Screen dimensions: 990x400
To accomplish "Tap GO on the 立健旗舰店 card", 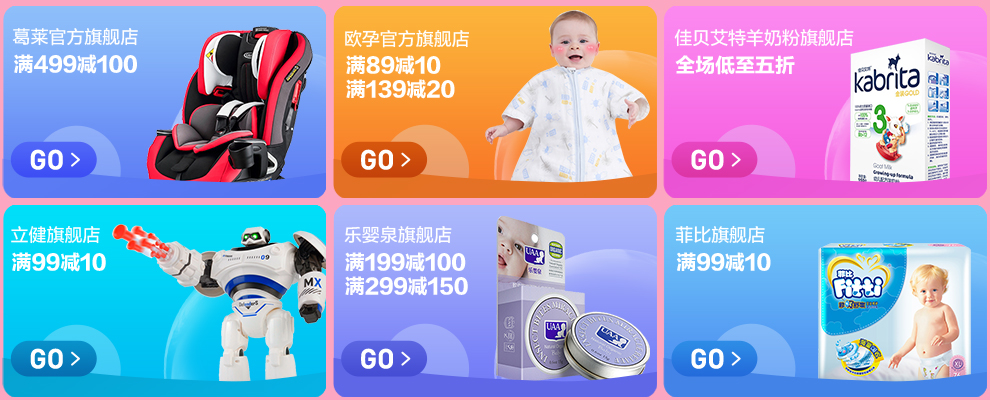I will 54,359.
